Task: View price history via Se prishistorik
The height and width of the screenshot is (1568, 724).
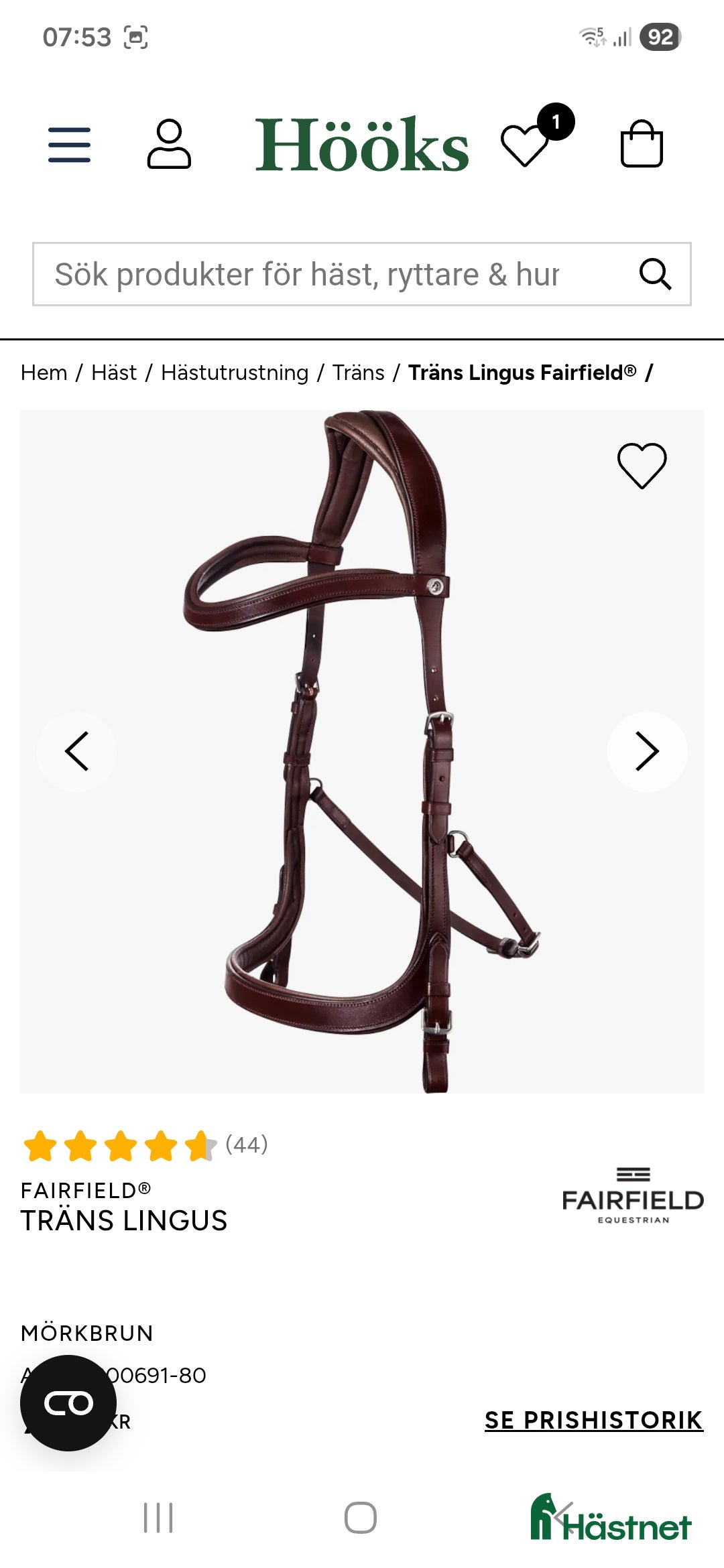Action: coord(593,1420)
